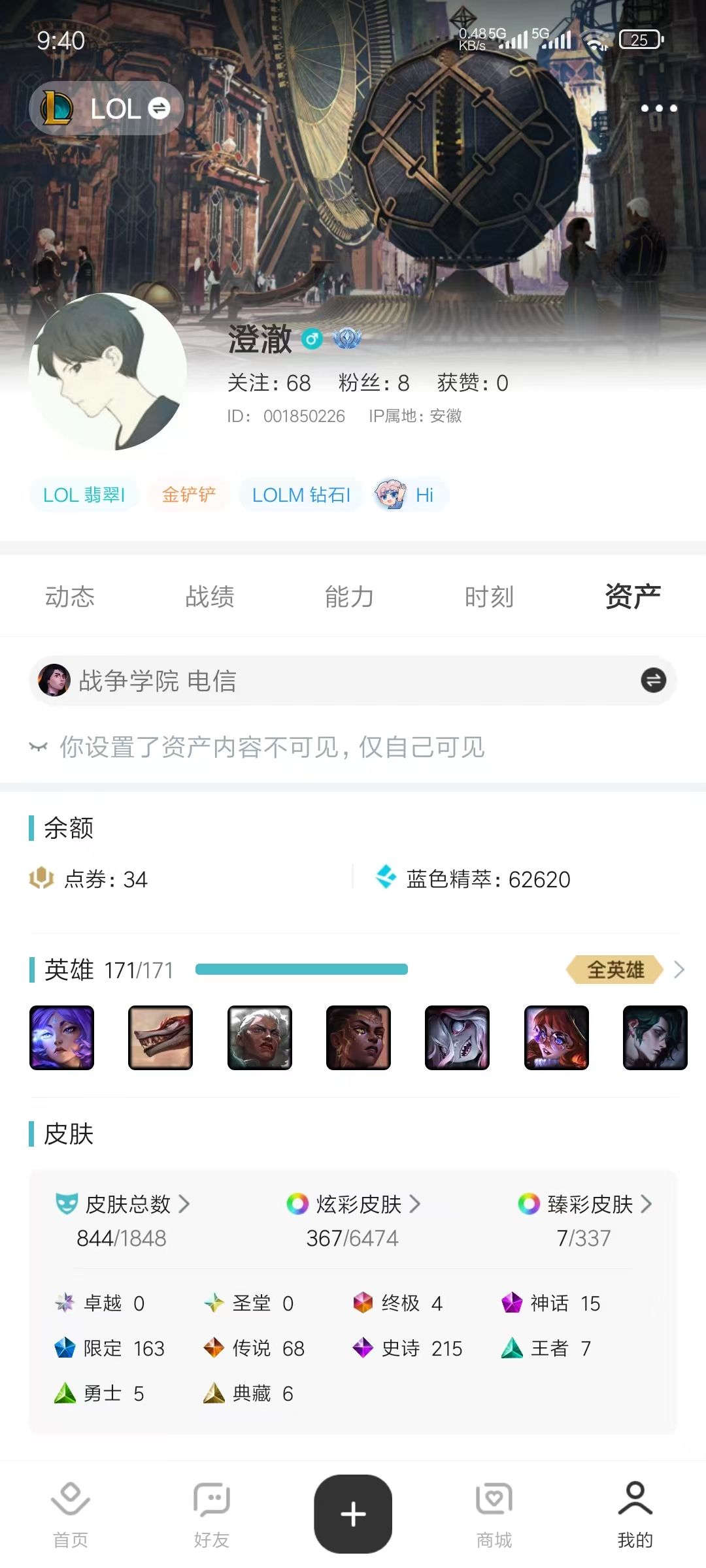Go to the 首页 home tab

pyautogui.click(x=70, y=1514)
